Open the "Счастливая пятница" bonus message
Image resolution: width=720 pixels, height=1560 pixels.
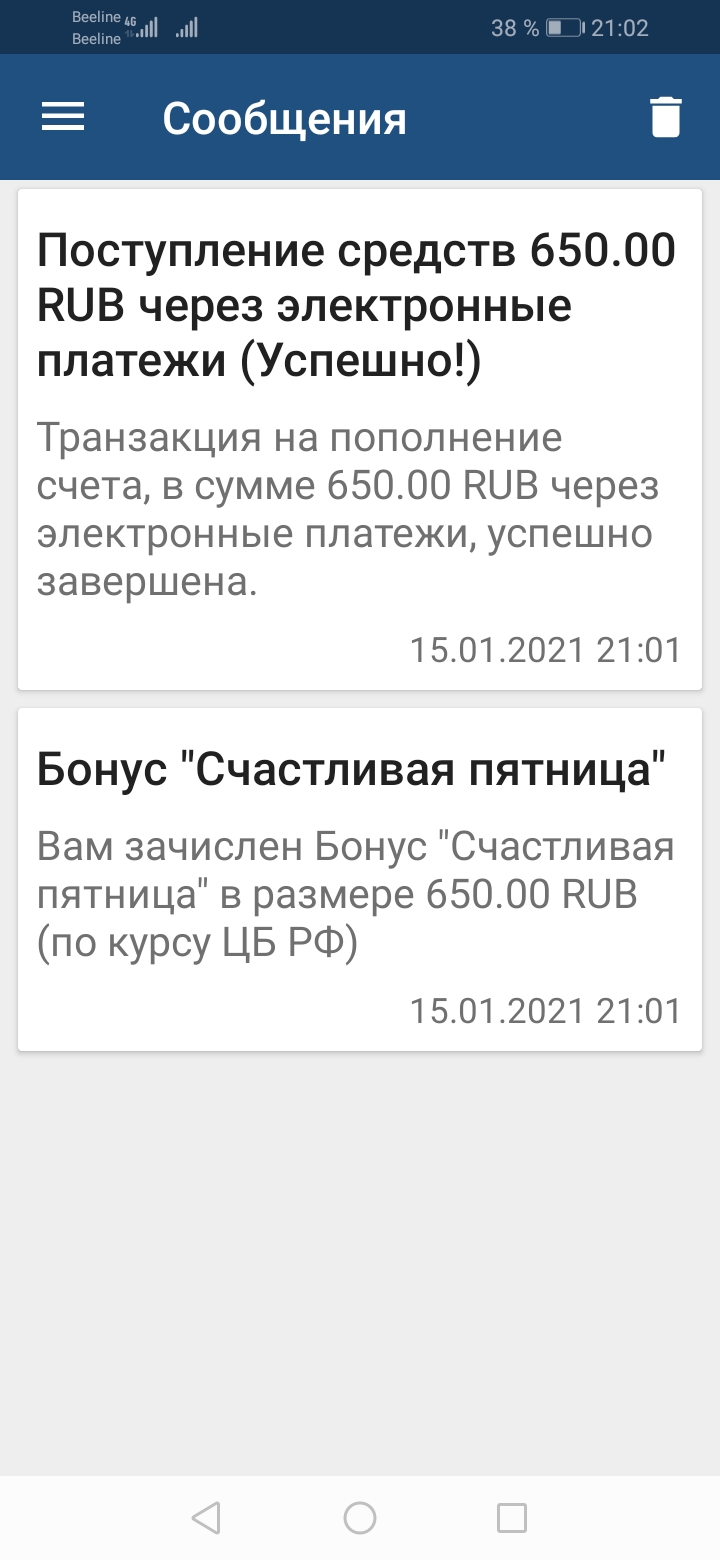(359, 878)
